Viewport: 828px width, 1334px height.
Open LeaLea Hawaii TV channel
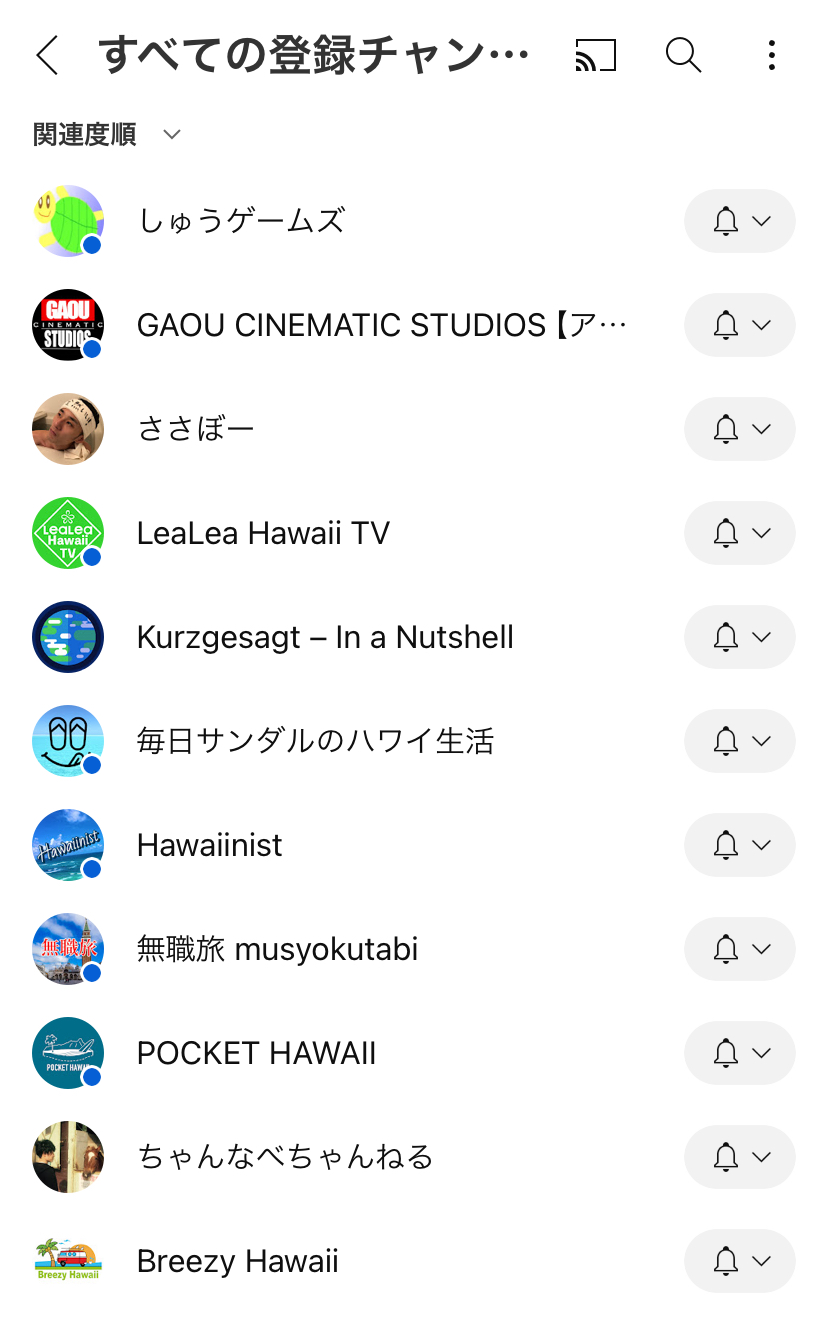tap(263, 533)
